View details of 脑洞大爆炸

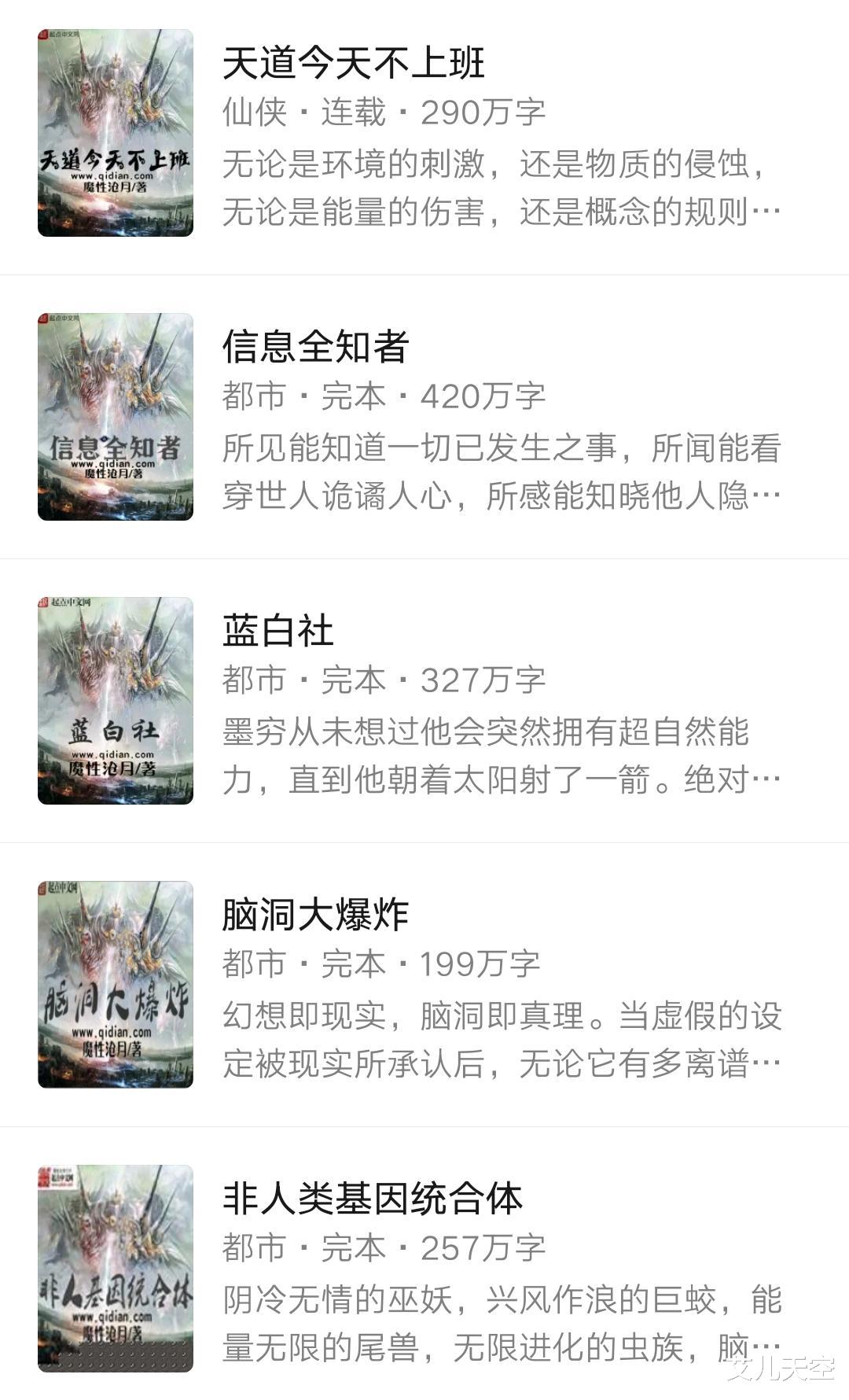(x=315, y=915)
